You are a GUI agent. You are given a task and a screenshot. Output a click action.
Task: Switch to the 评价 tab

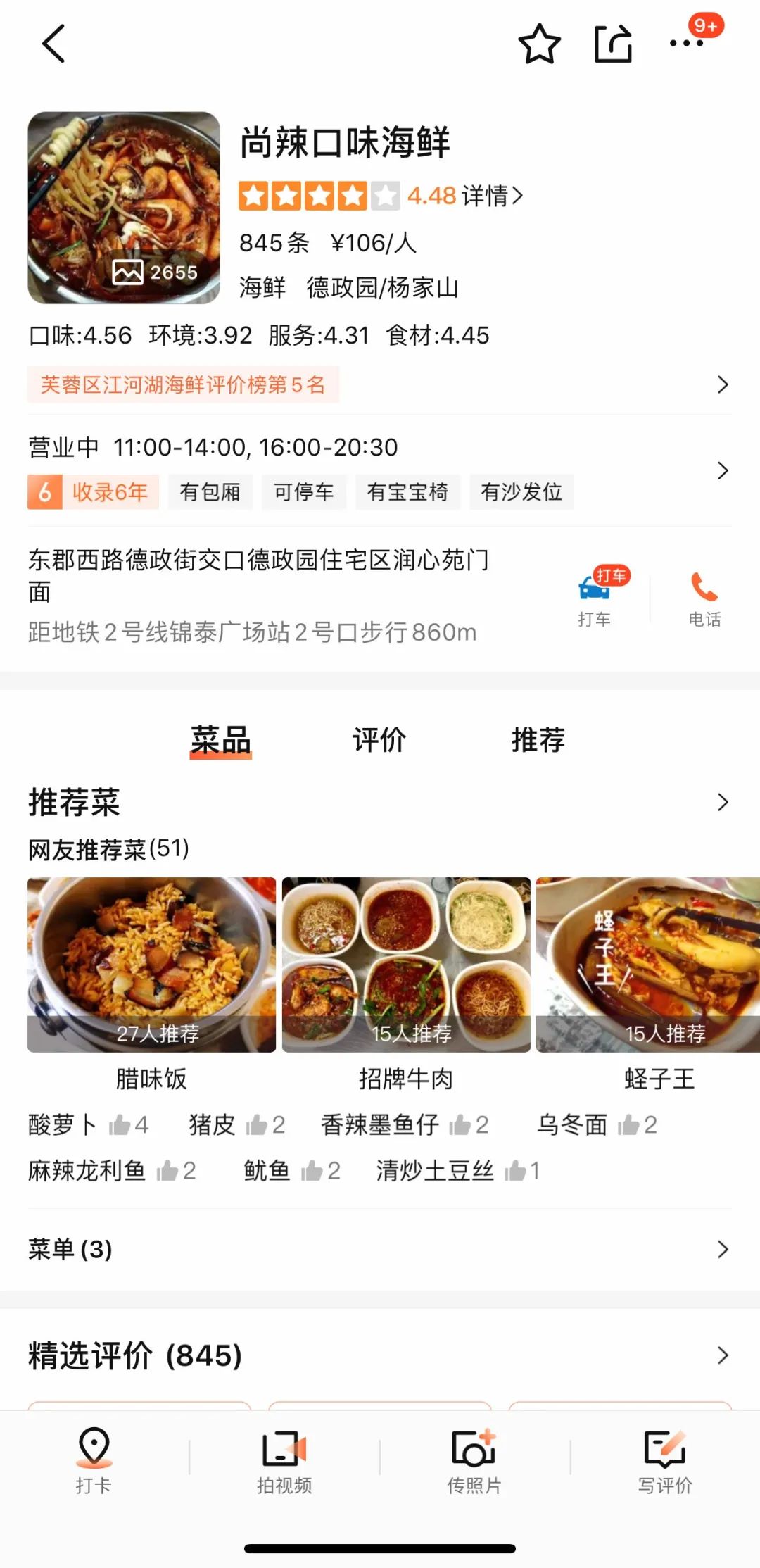pyautogui.click(x=380, y=740)
